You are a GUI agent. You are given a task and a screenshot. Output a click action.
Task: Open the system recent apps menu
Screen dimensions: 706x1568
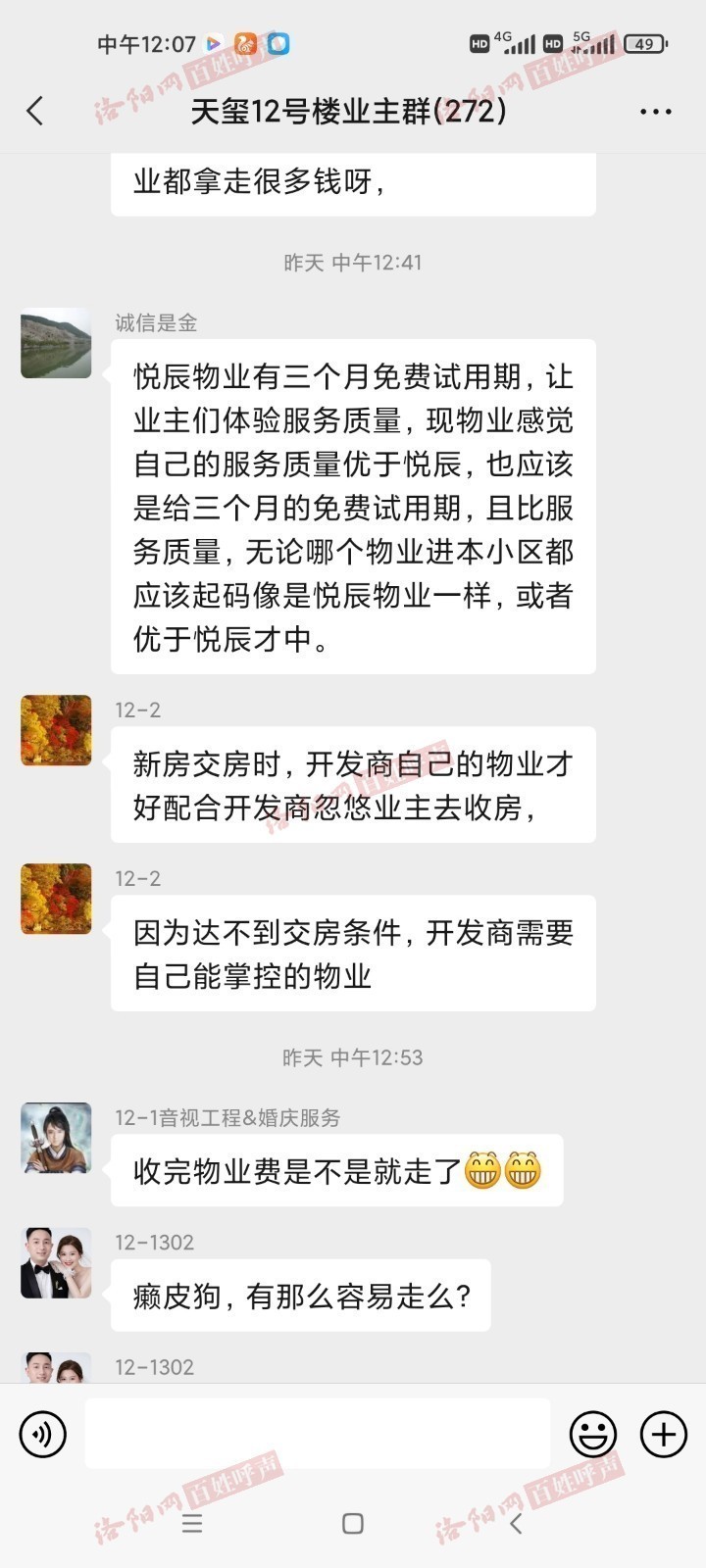(x=192, y=1523)
